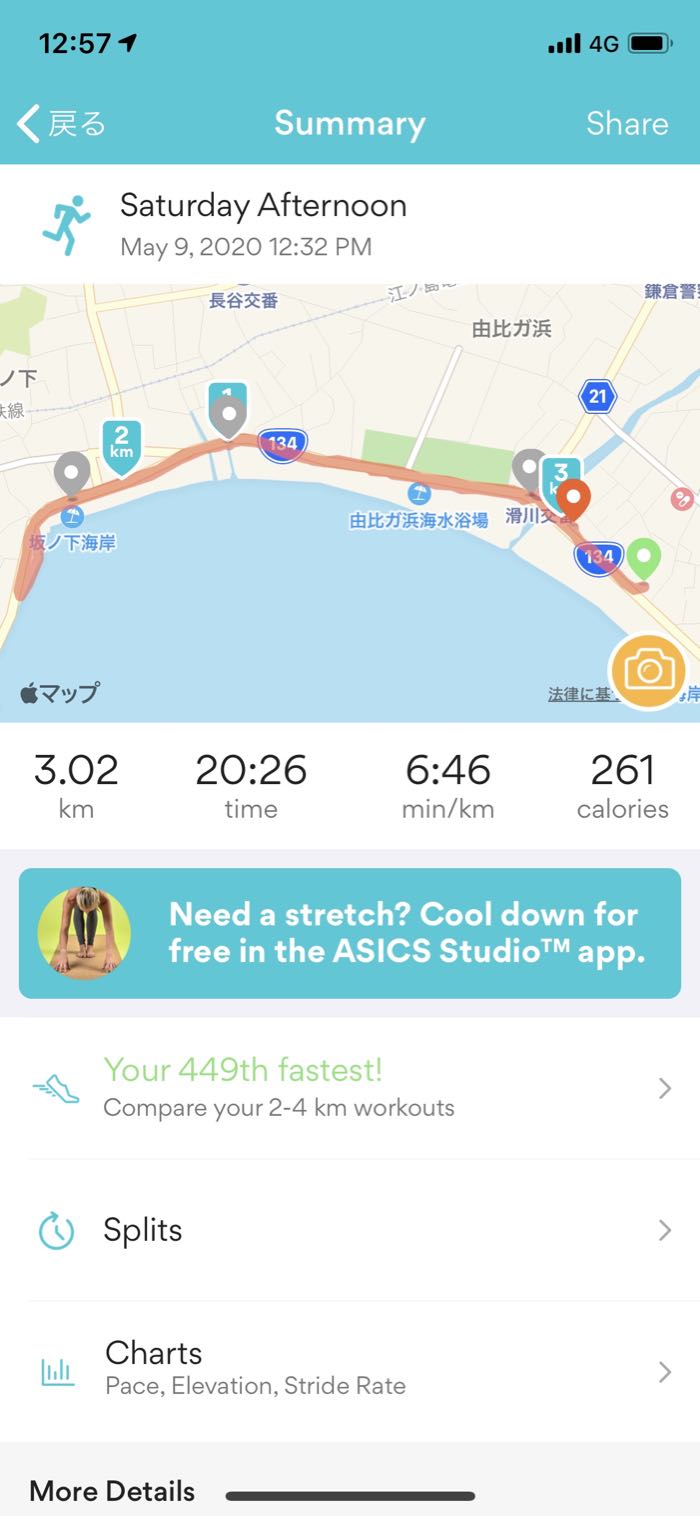700x1516 pixels.
Task: View Pace, Elevation, Stride Rate charts
Action: [x=350, y=1370]
